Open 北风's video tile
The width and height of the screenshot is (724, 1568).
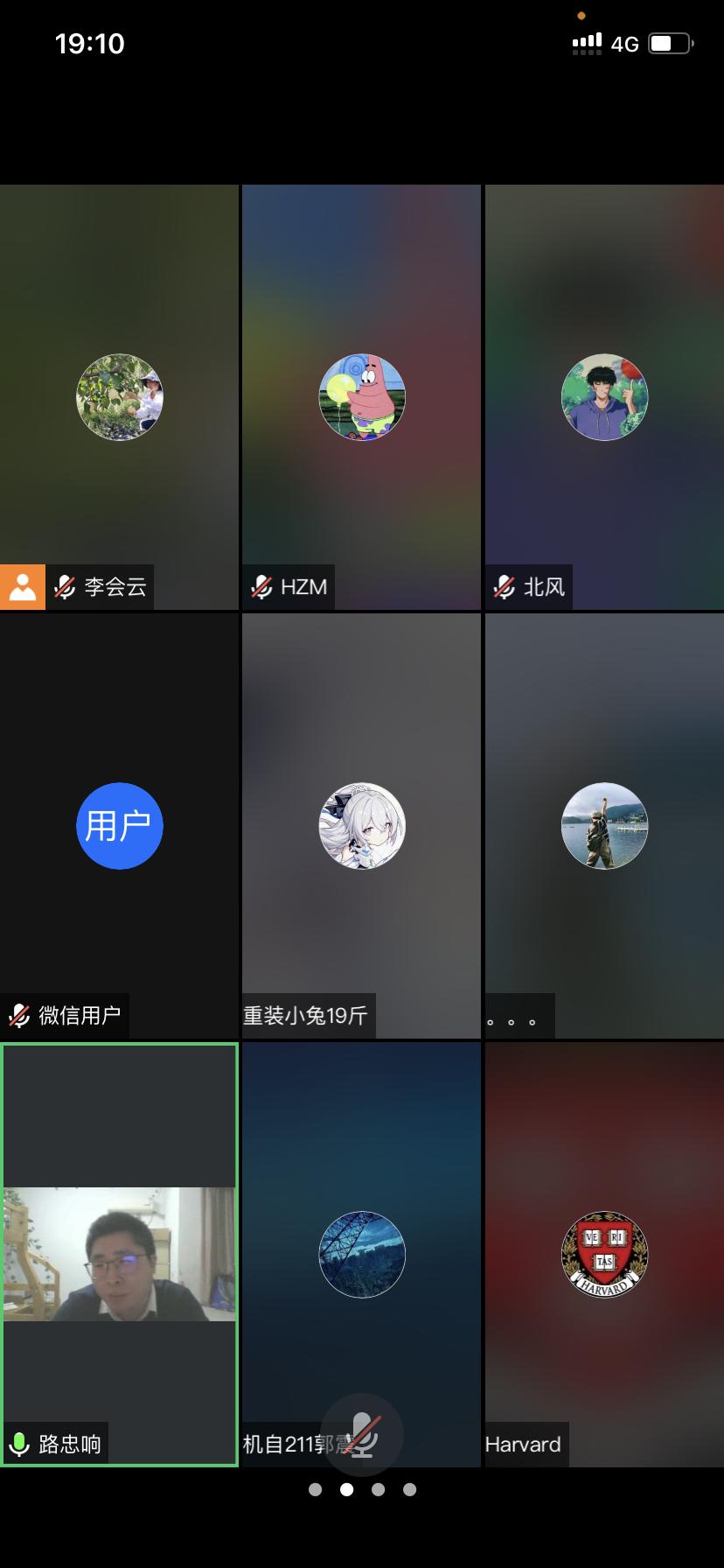(604, 397)
